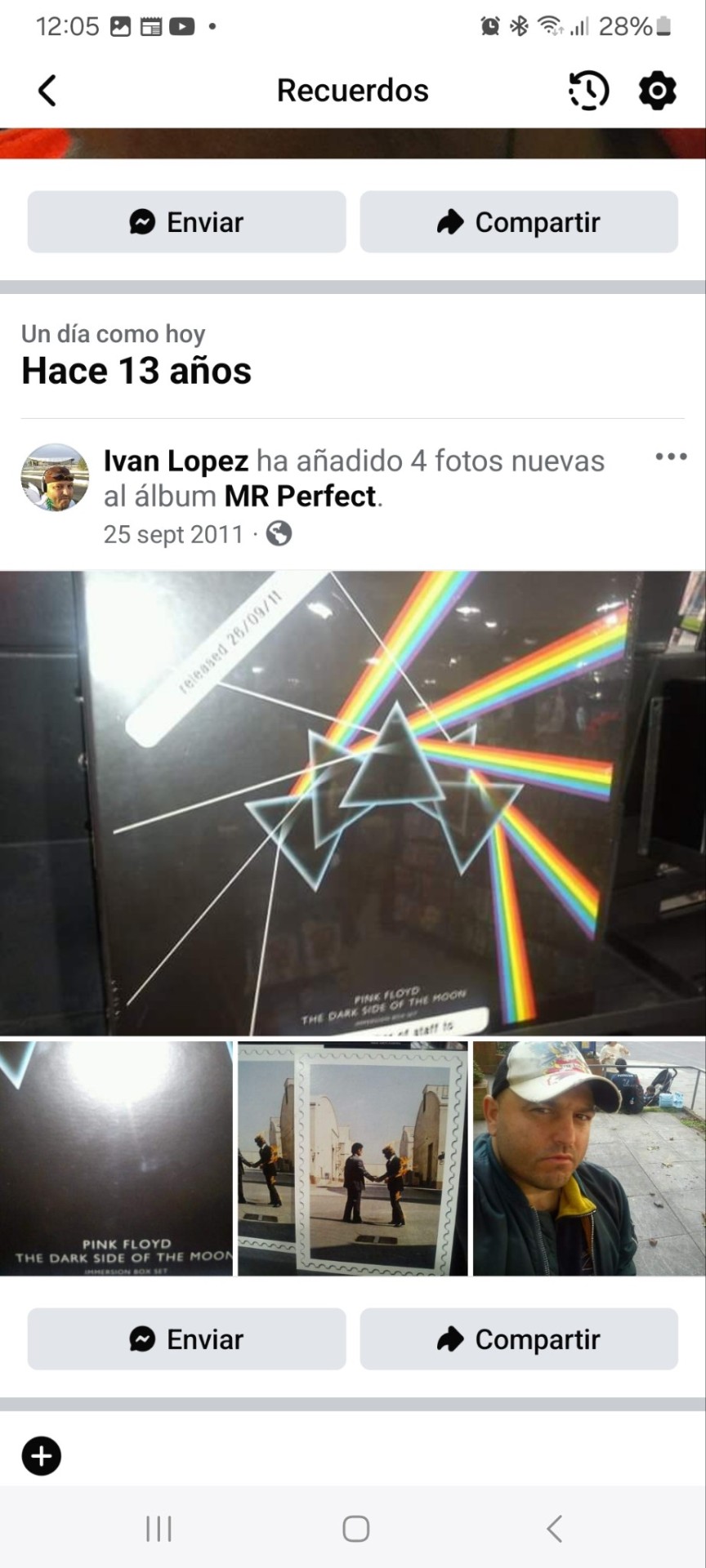Open the Dark Side of the Moon box set photo
This screenshot has height=1568, width=706.
click(x=116, y=1158)
